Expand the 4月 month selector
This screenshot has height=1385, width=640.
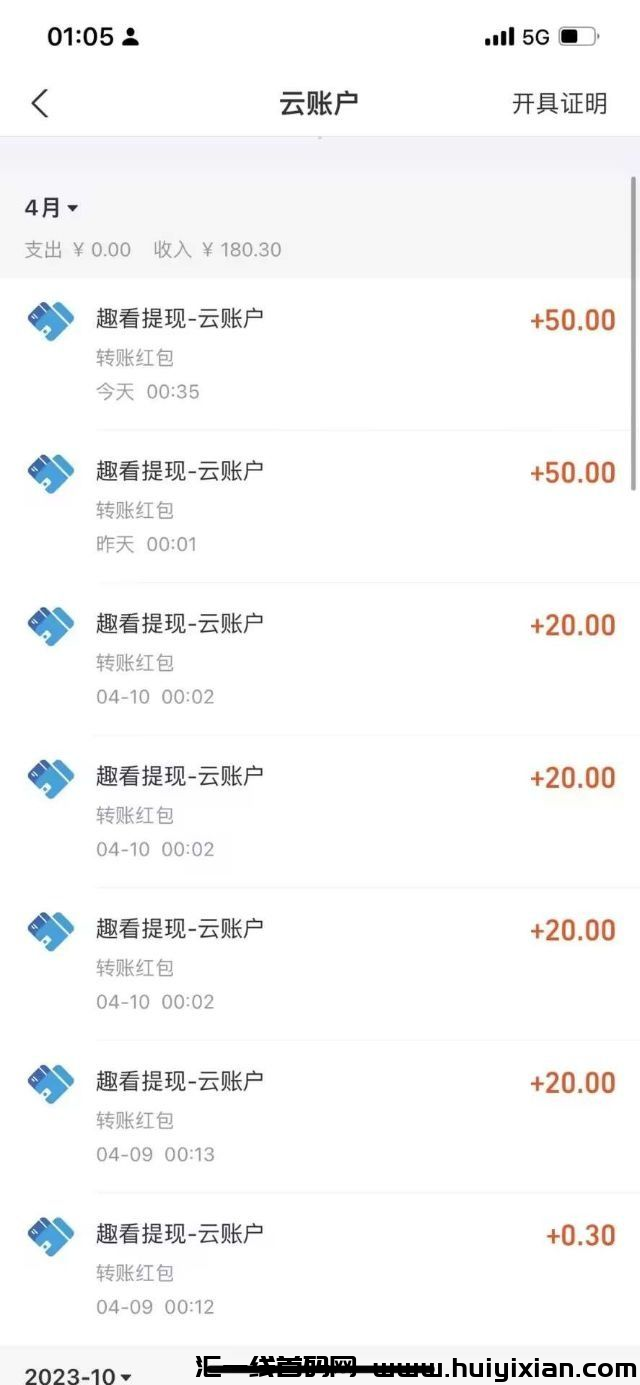pos(51,208)
